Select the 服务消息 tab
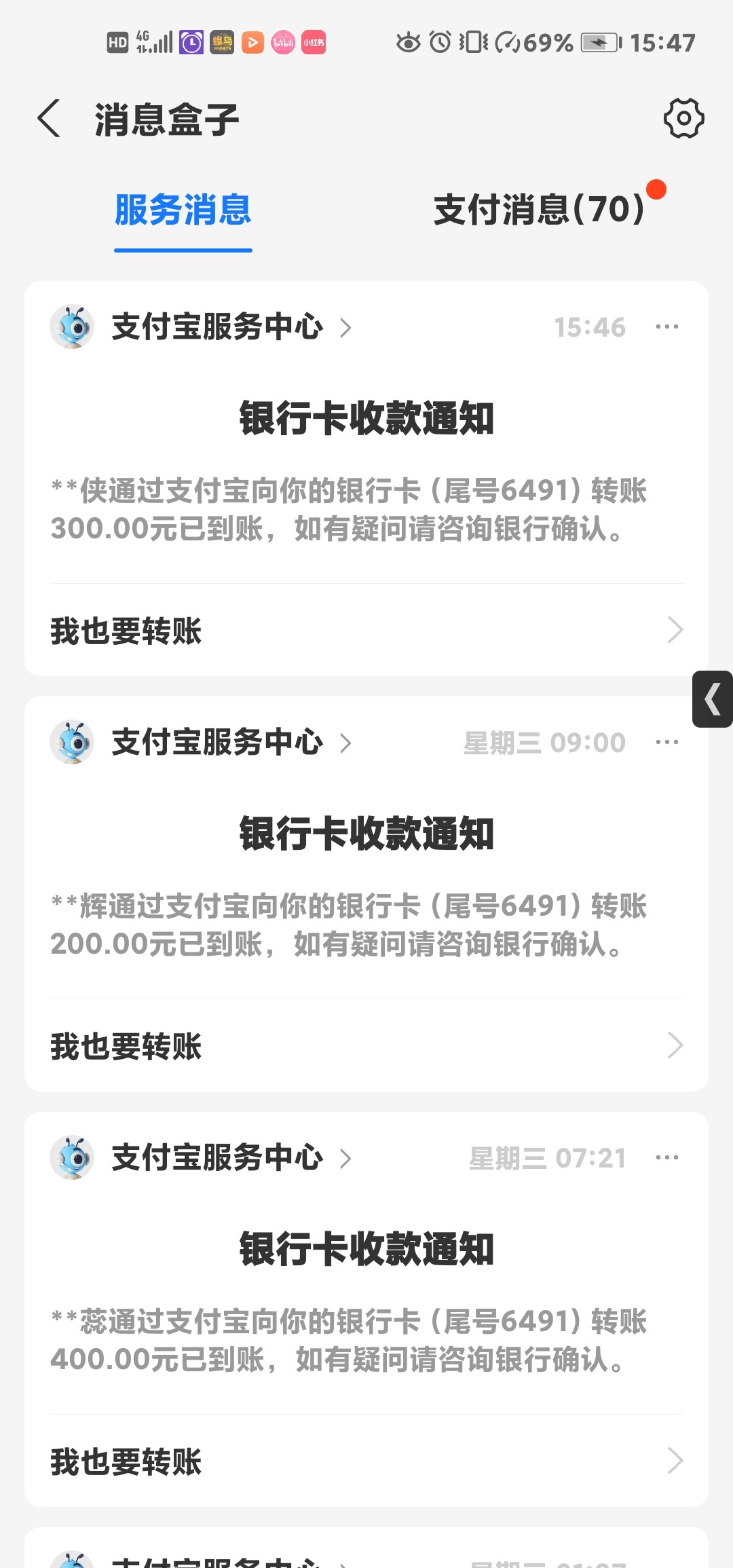The height and width of the screenshot is (1568, 733). 183,209
